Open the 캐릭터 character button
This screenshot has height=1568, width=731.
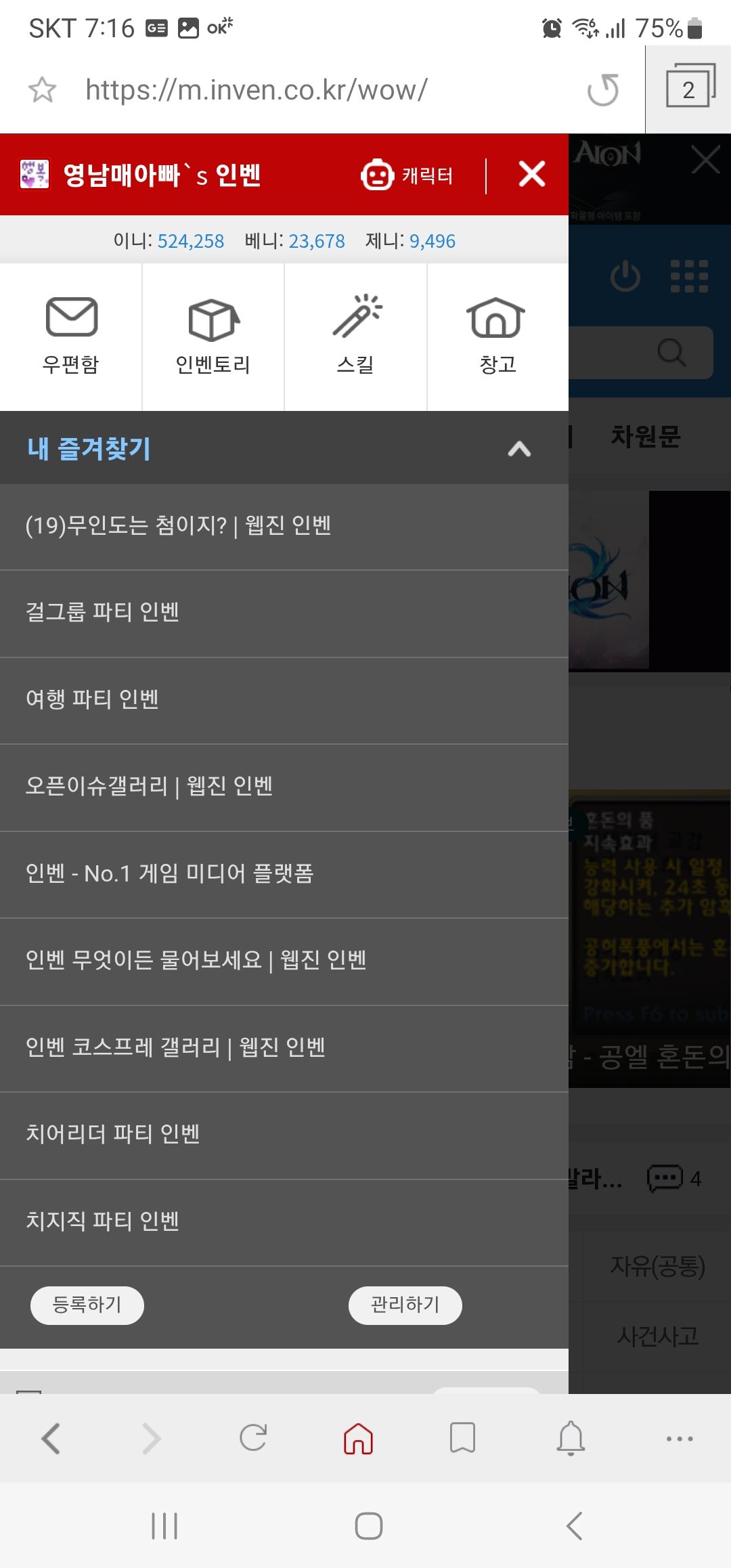click(407, 175)
